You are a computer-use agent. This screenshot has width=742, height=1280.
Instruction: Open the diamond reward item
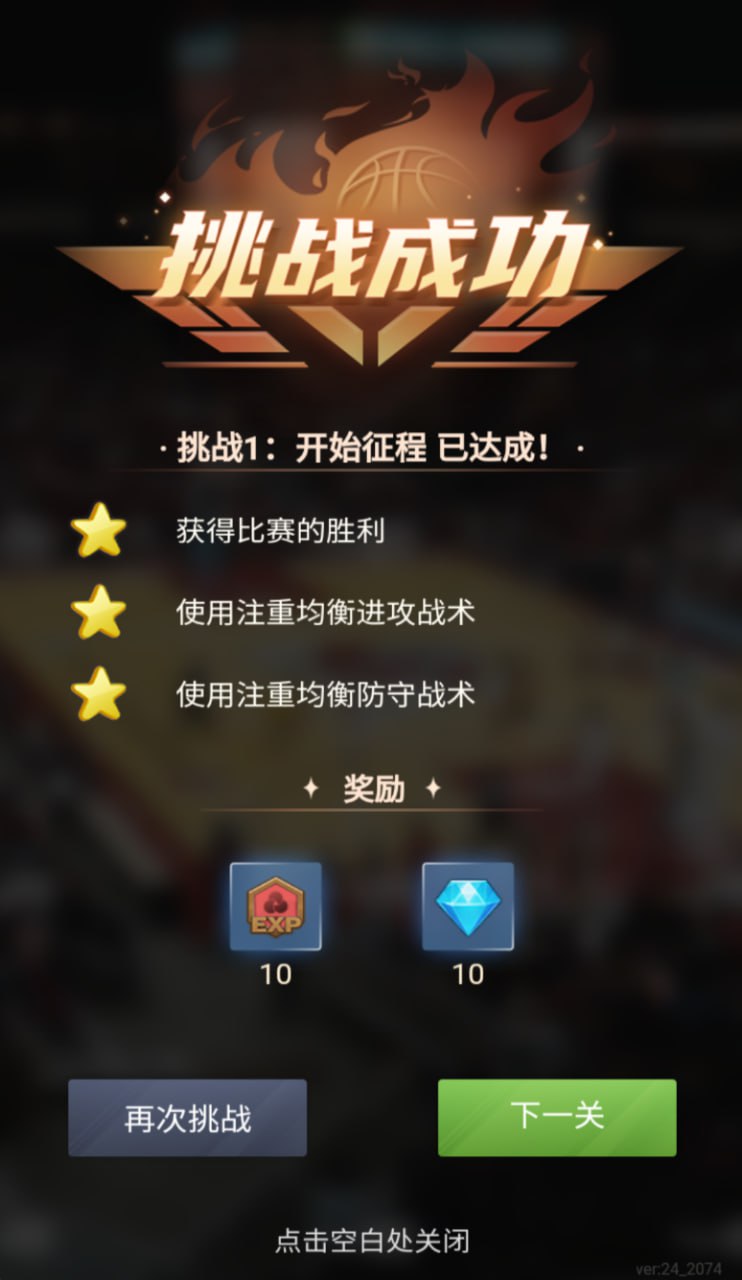pos(468,906)
